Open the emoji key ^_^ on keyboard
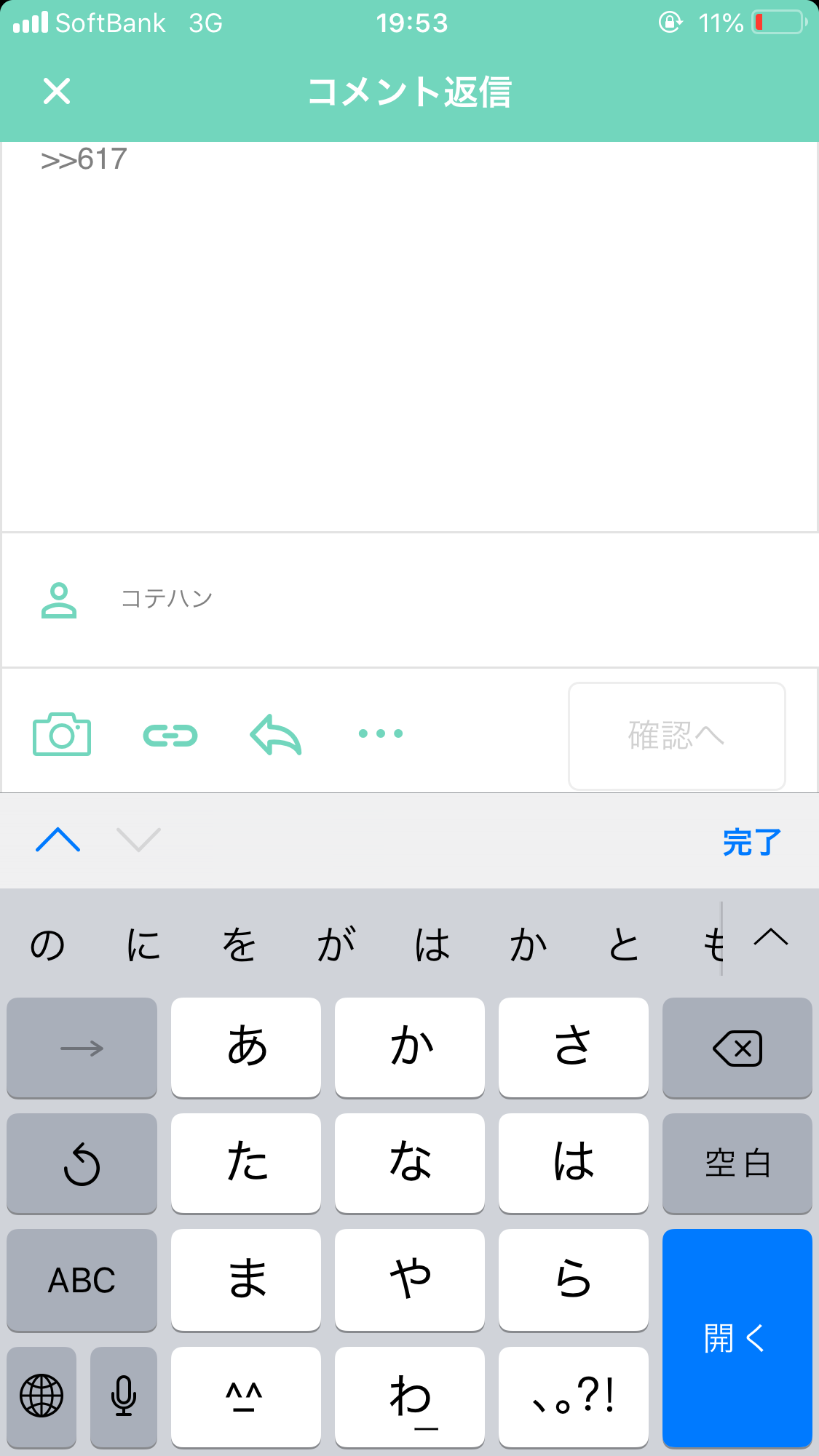This screenshot has height=1456, width=819. [245, 1396]
